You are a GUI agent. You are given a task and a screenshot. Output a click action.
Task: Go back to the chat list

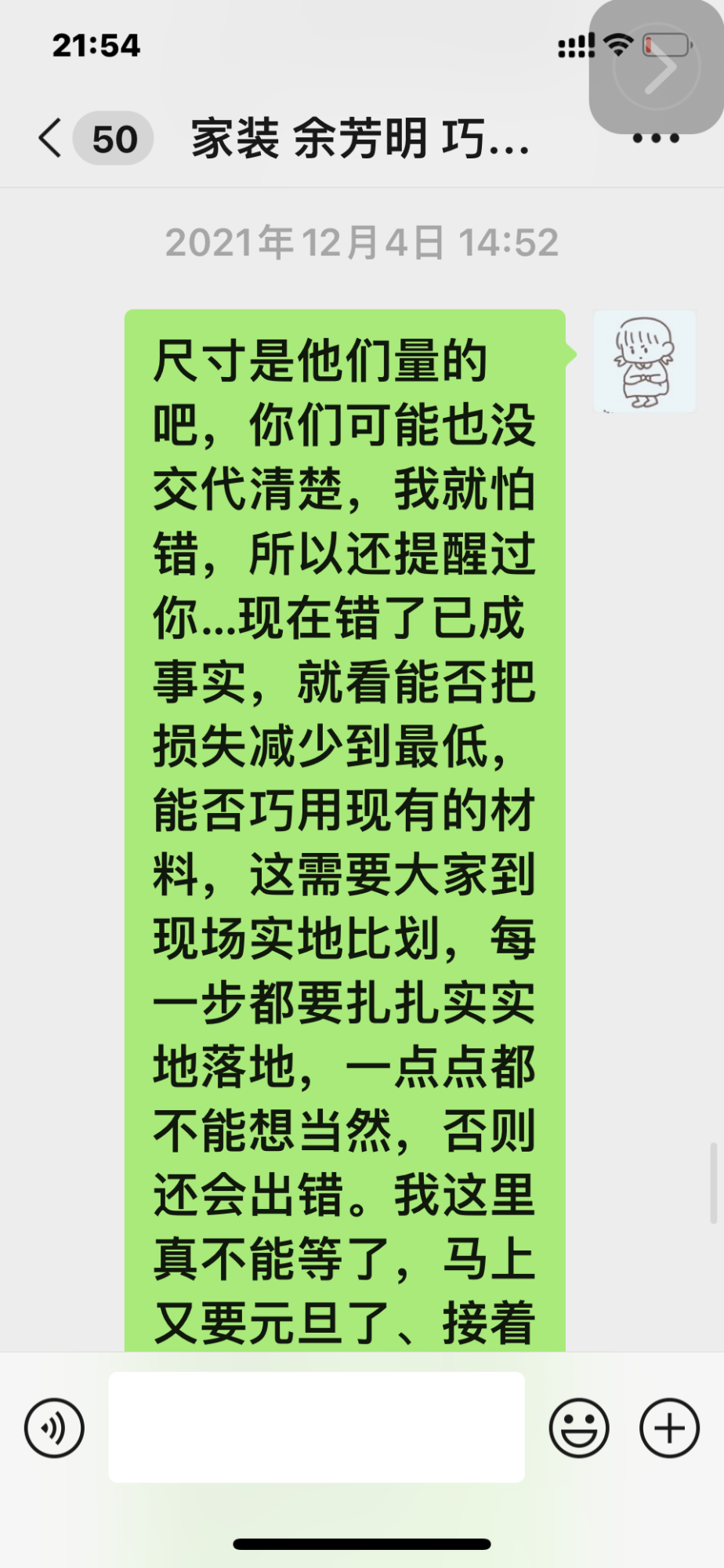(52, 139)
